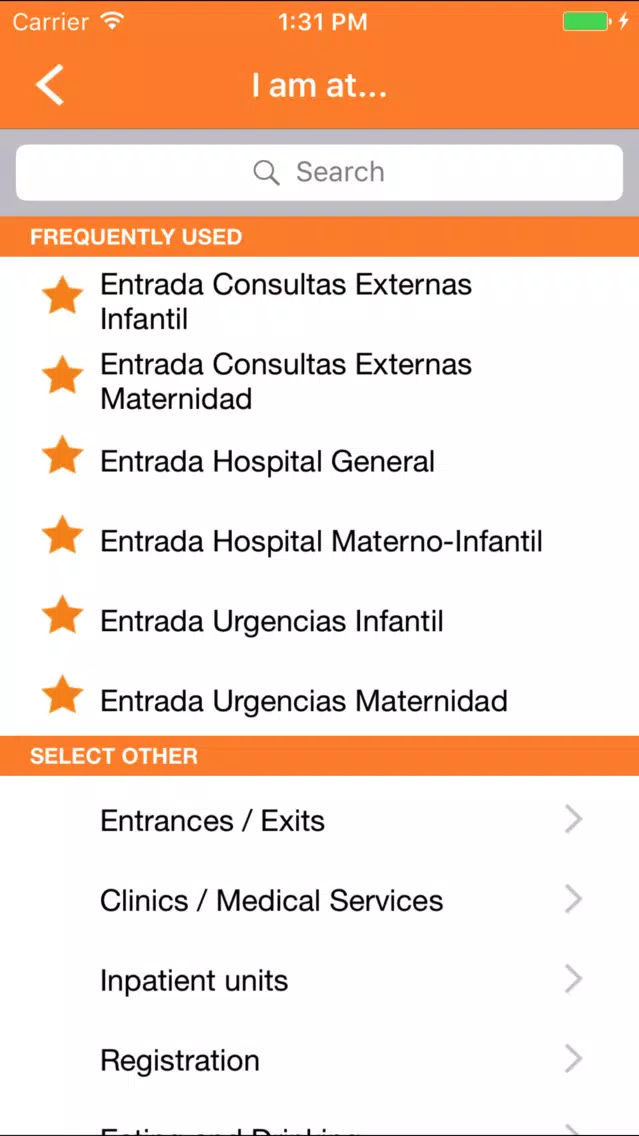The image size is (639, 1136).
Task: Open the Entrances / Exits category
Action: [x=320, y=820]
